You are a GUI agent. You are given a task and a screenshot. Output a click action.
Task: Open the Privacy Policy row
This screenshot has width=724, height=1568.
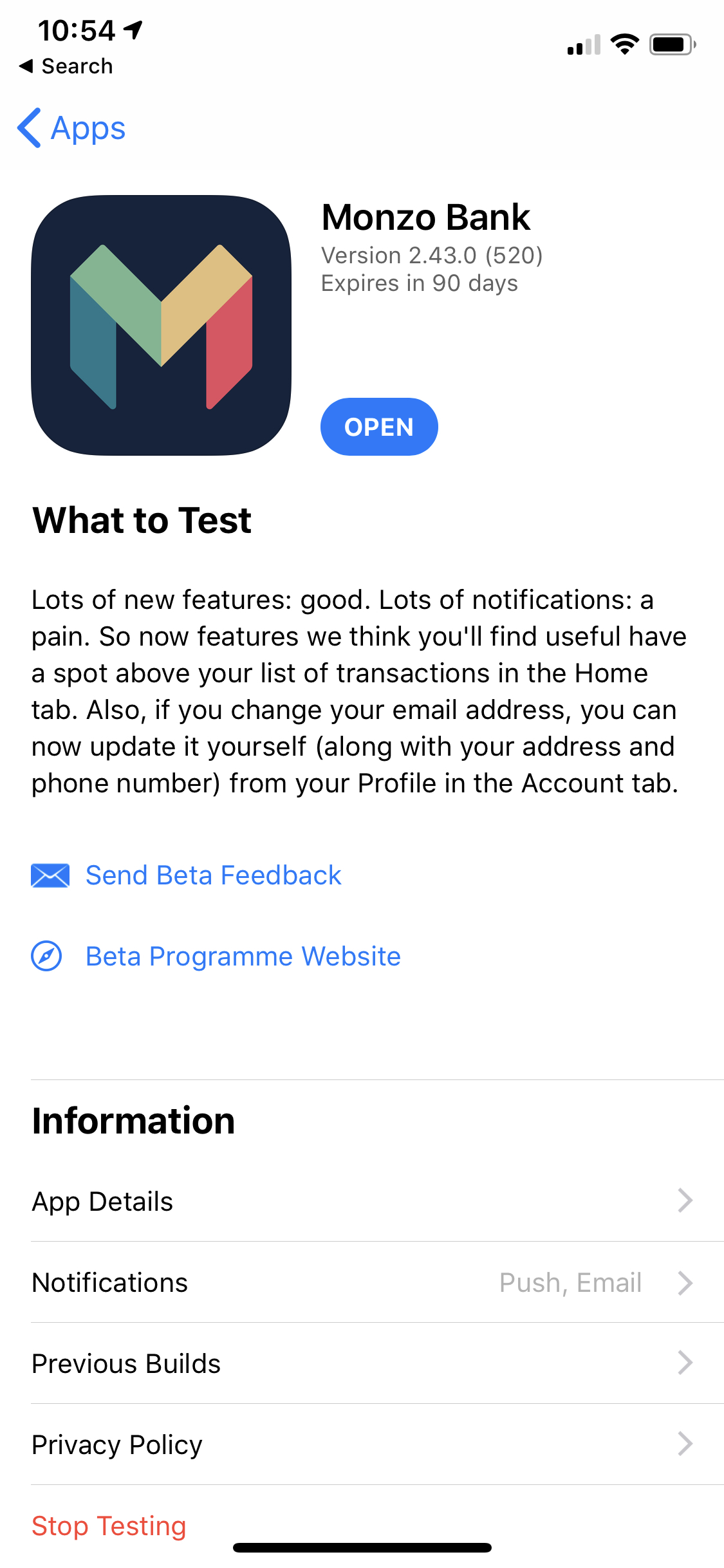click(x=377, y=1444)
